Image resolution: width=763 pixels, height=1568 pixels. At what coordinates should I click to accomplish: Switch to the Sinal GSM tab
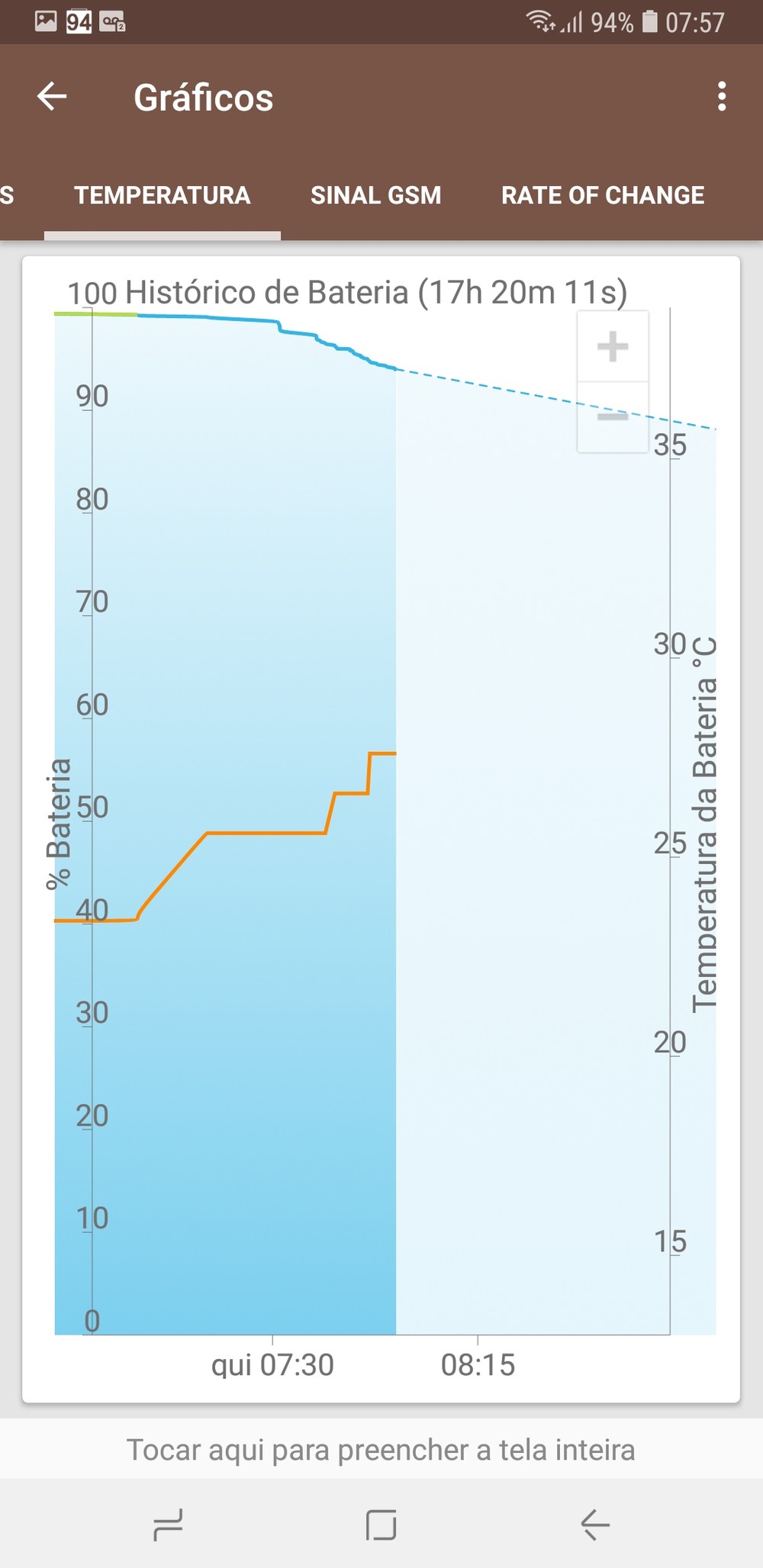pos(375,195)
